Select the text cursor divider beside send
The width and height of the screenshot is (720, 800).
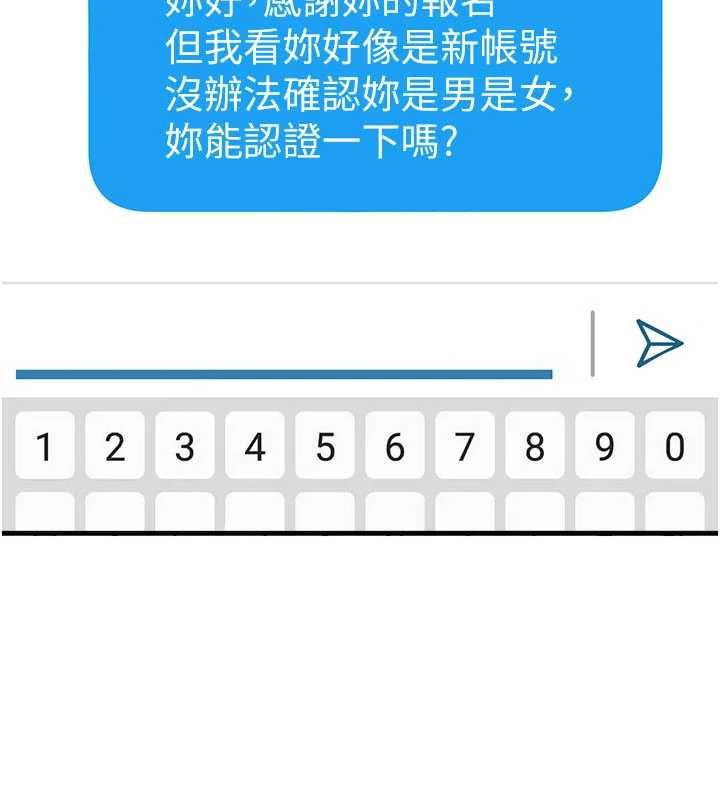[592, 342]
